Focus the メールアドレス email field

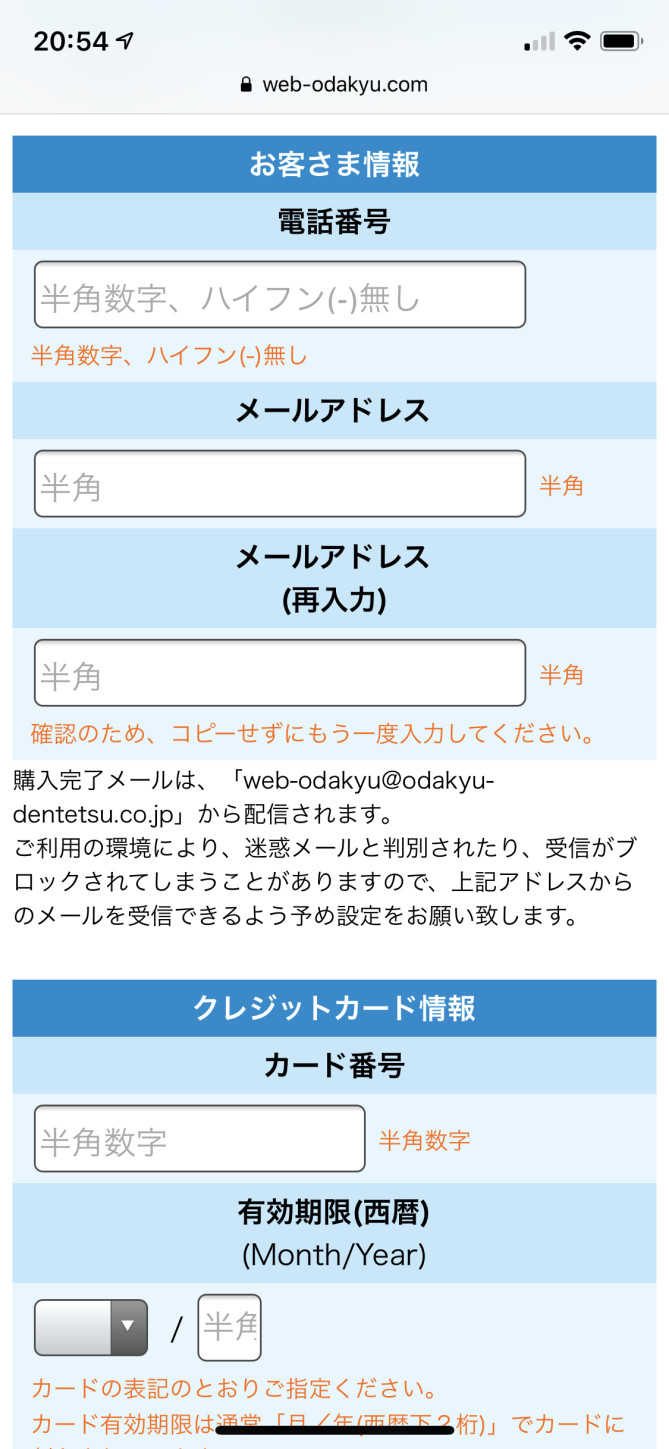(x=279, y=484)
